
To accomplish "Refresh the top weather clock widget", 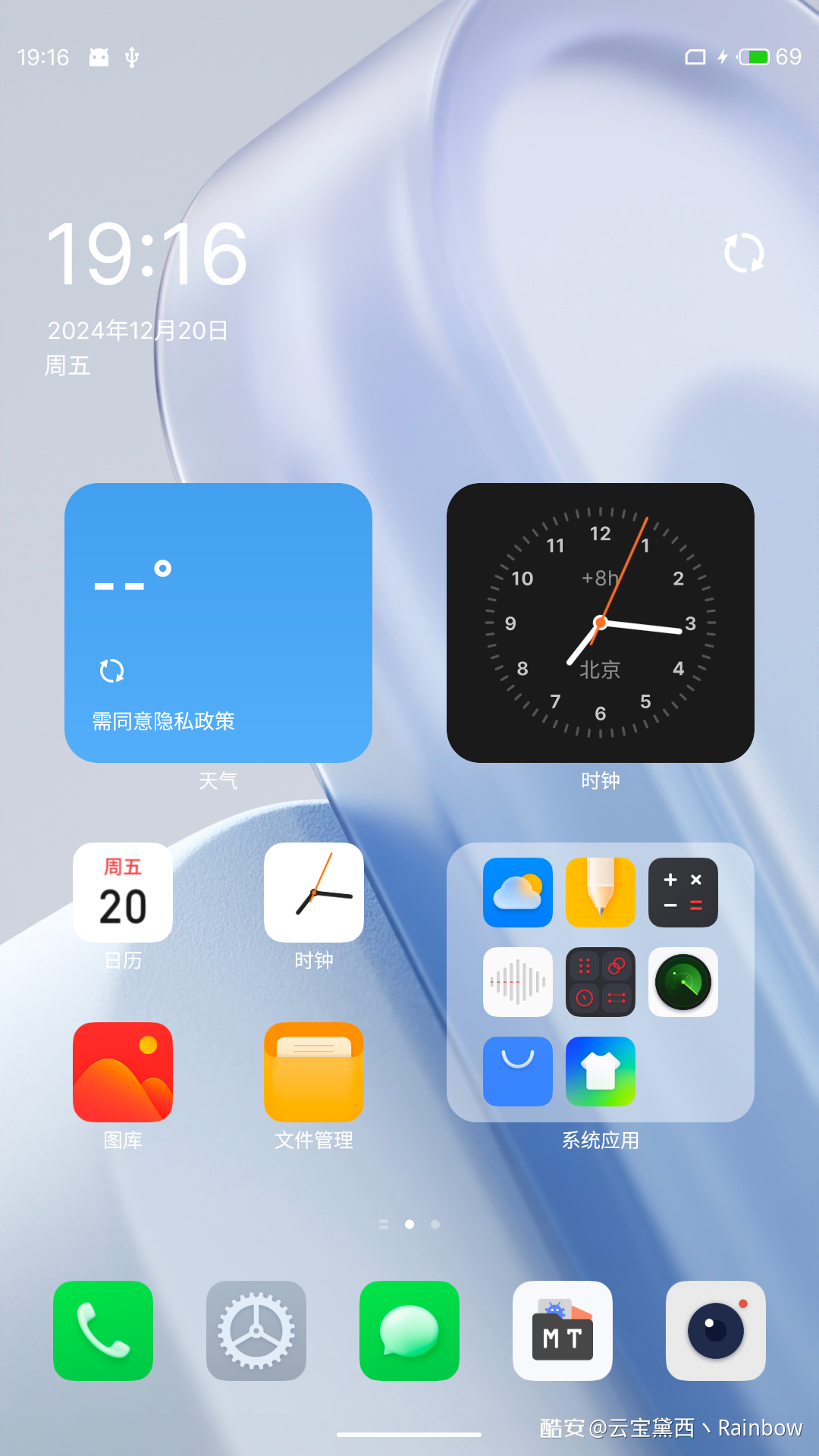I will pyautogui.click(x=744, y=253).
